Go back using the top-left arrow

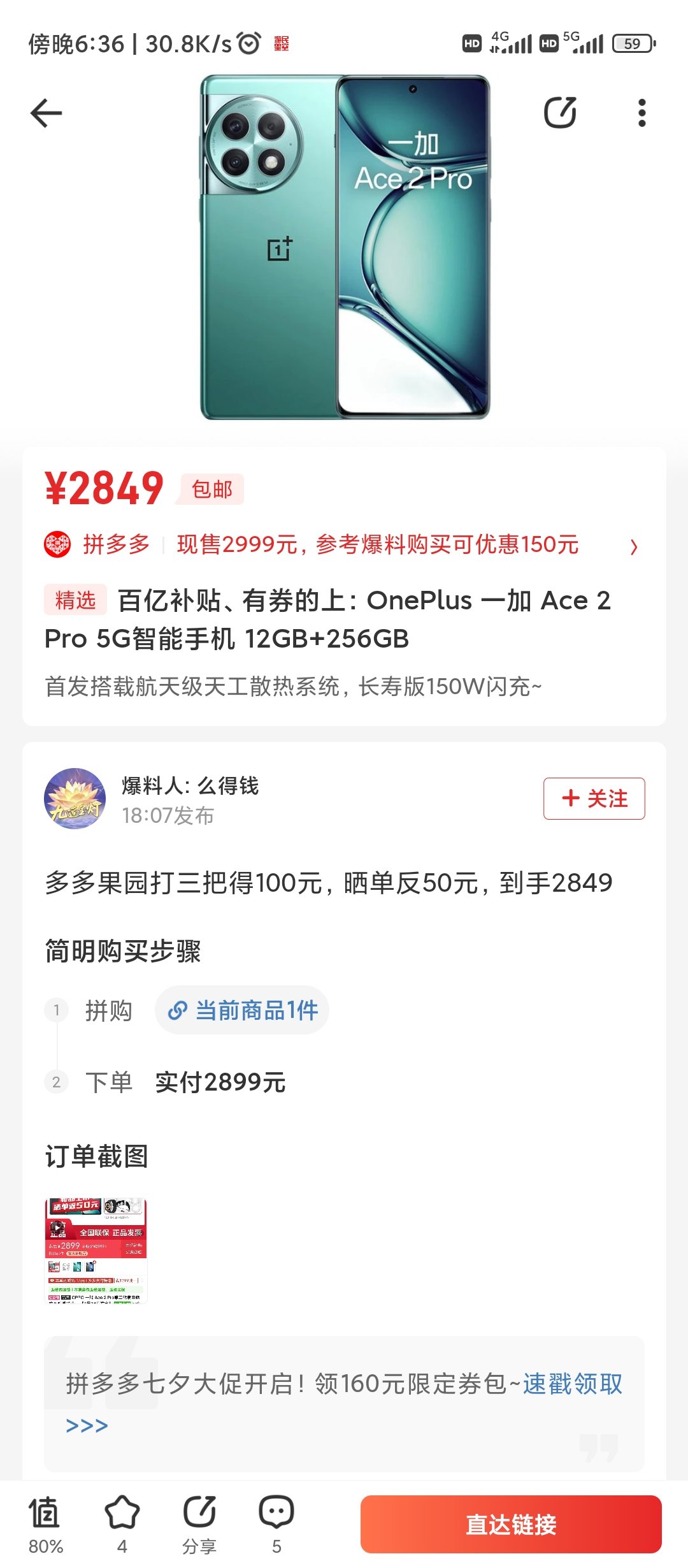(47, 113)
